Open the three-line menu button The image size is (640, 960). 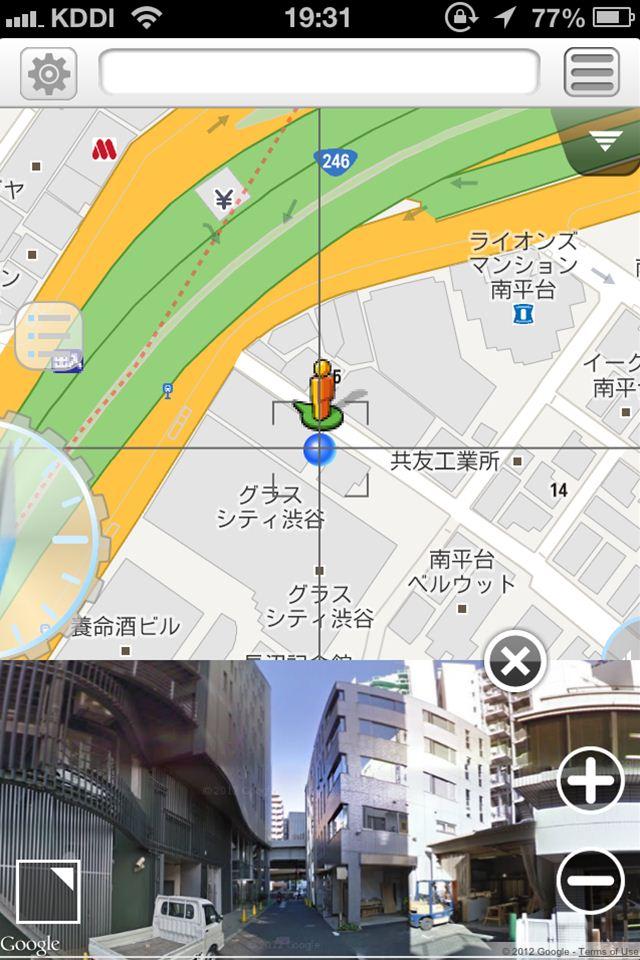tap(592, 72)
